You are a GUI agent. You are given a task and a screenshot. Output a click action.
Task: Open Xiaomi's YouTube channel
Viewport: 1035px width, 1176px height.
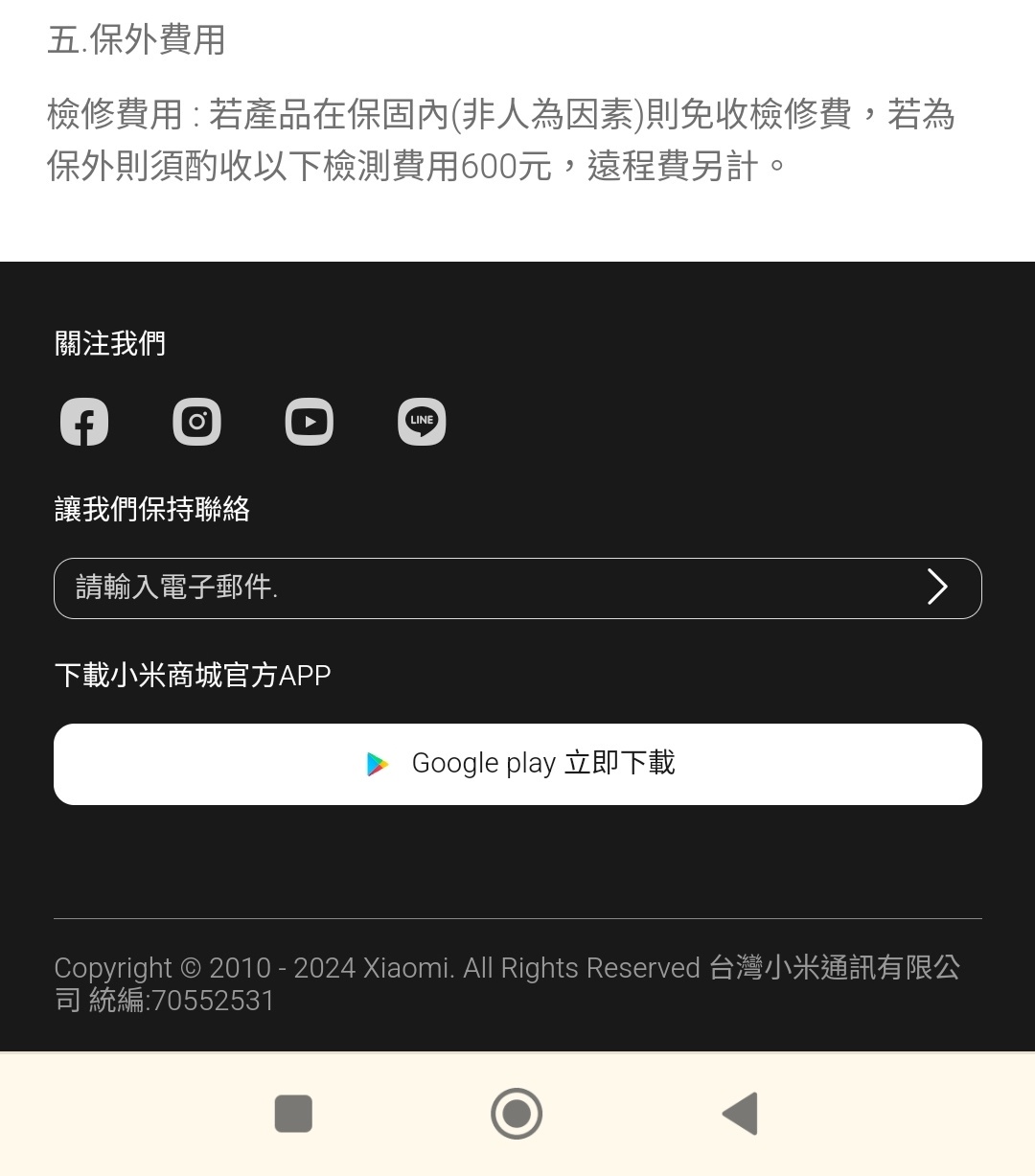309,422
